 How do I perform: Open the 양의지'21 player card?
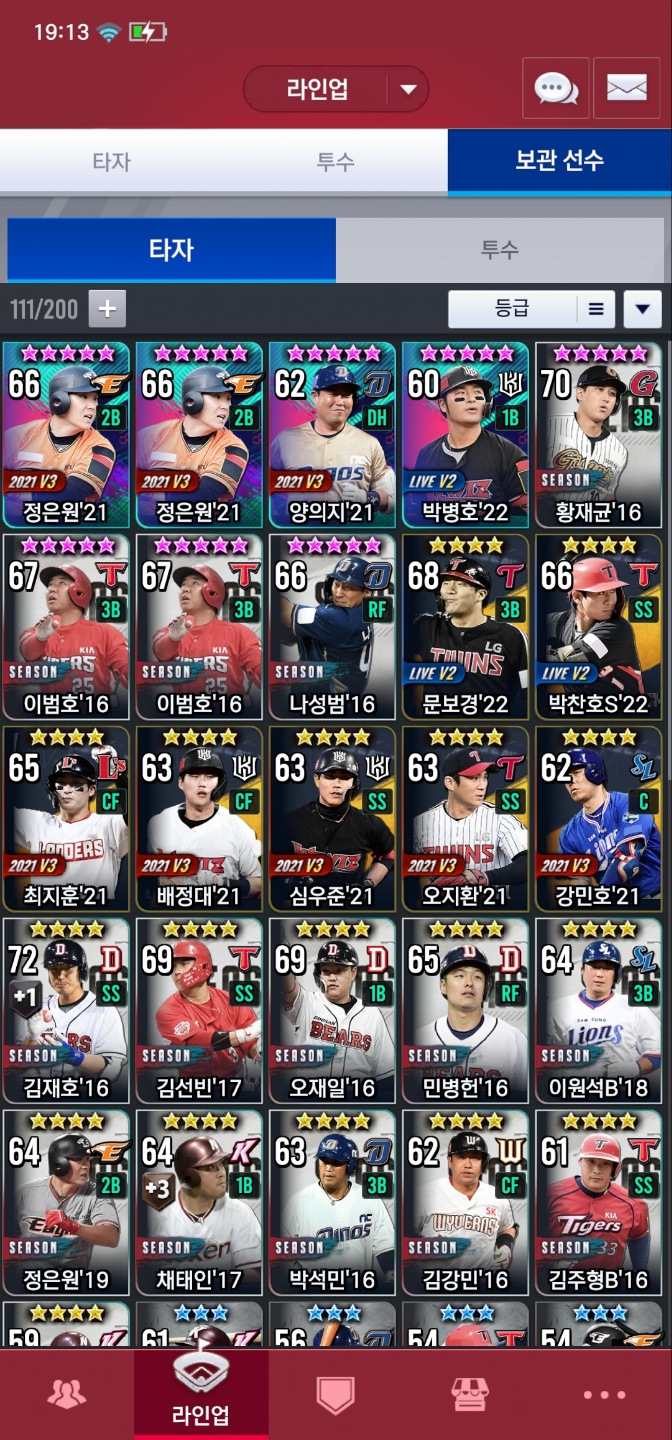point(332,435)
